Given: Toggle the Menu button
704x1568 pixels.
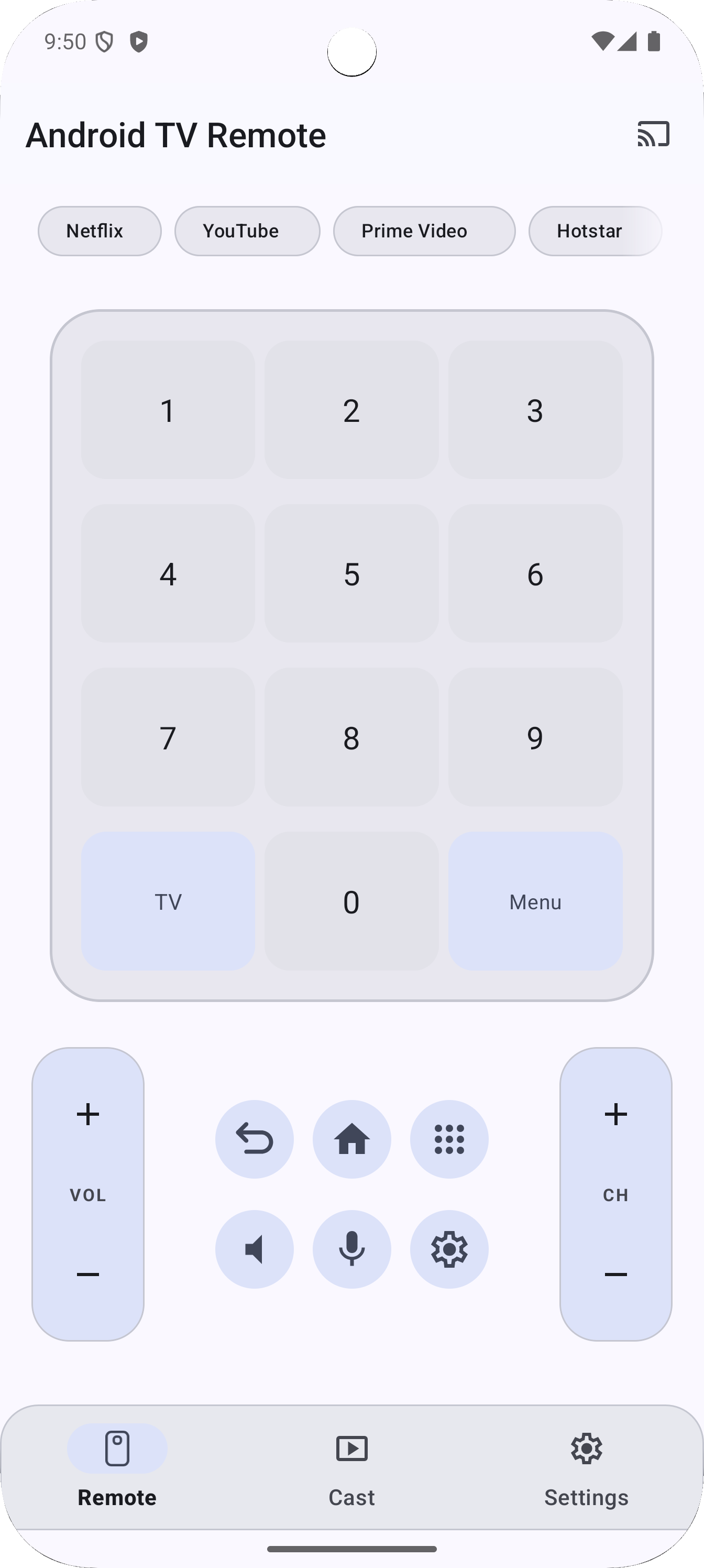Looking at the screenshot, I should coord(535,901).
